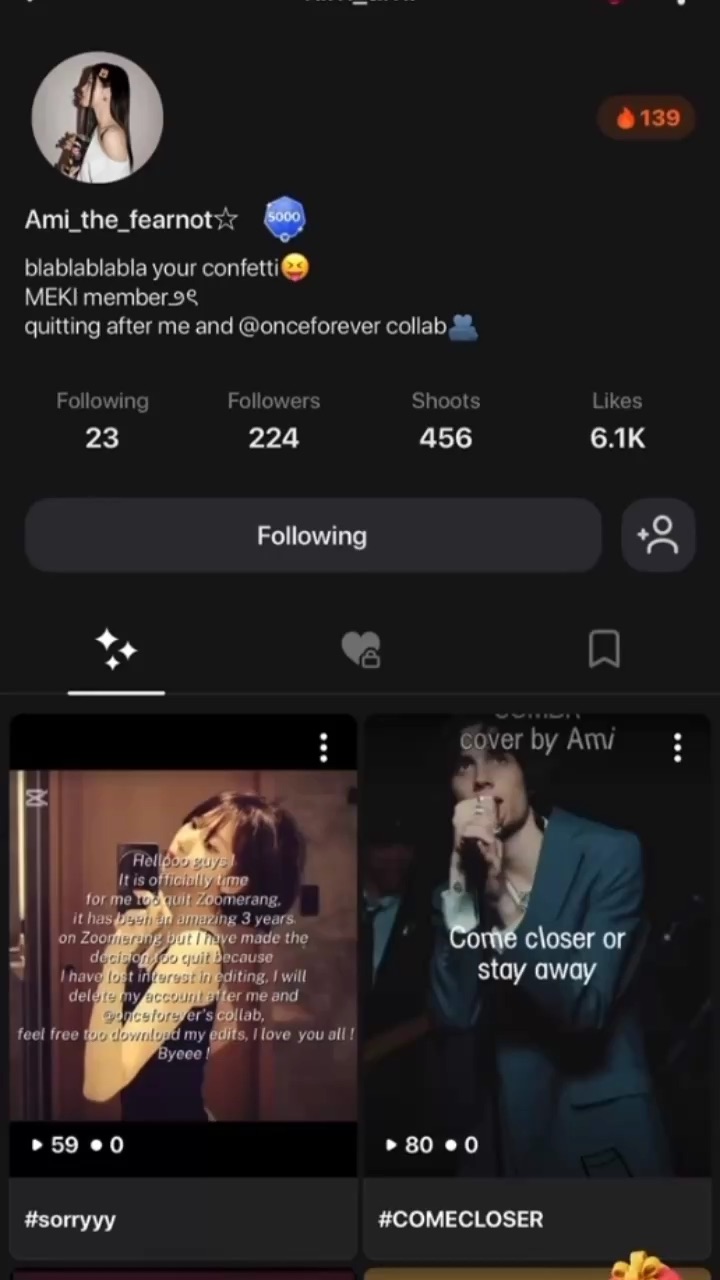Screen dimensions: 720x1280
Task: Switch to the bookmarked videos tab
Action: click(x=604, y=650)
